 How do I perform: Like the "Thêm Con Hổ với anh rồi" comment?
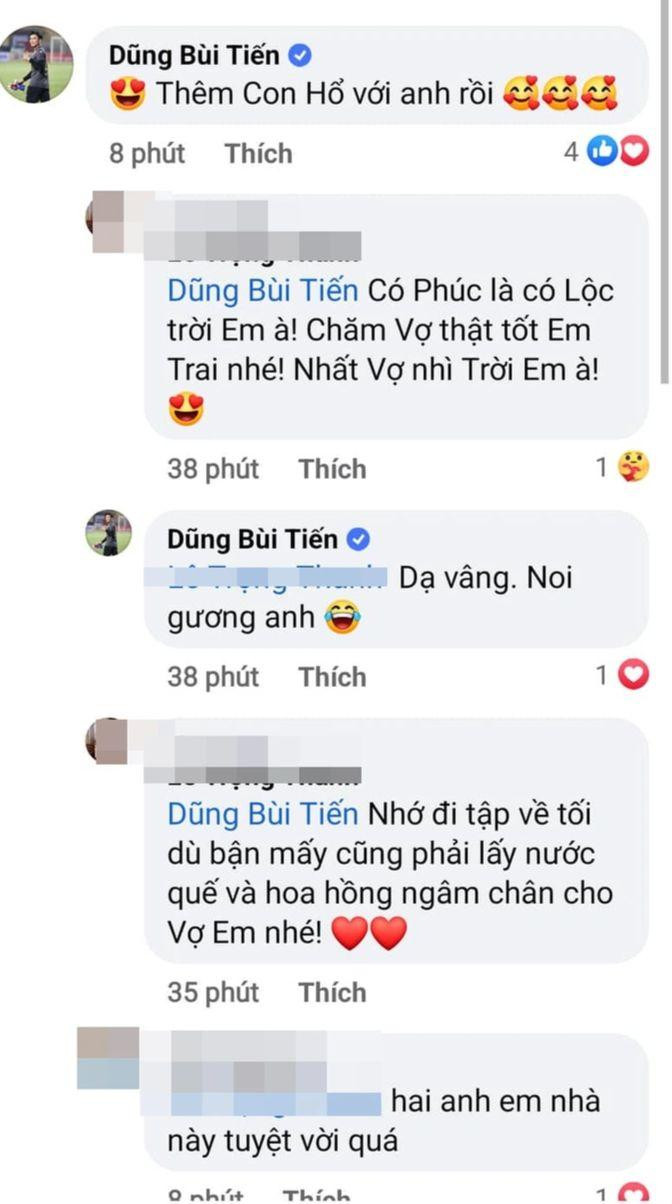[x=258, y=153]
